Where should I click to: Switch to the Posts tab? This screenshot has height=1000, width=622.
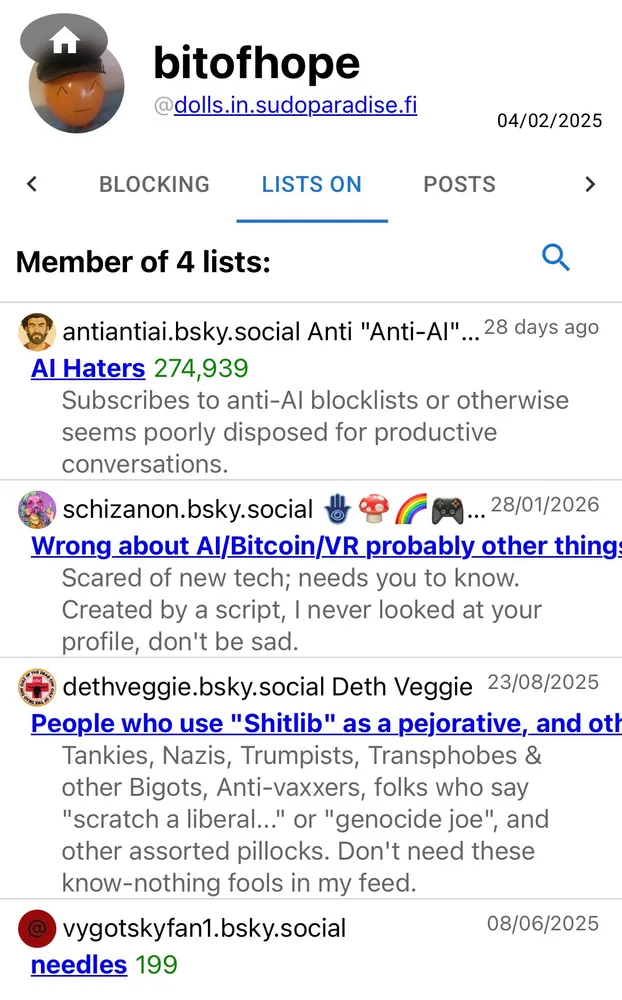[x=459, y=184]
